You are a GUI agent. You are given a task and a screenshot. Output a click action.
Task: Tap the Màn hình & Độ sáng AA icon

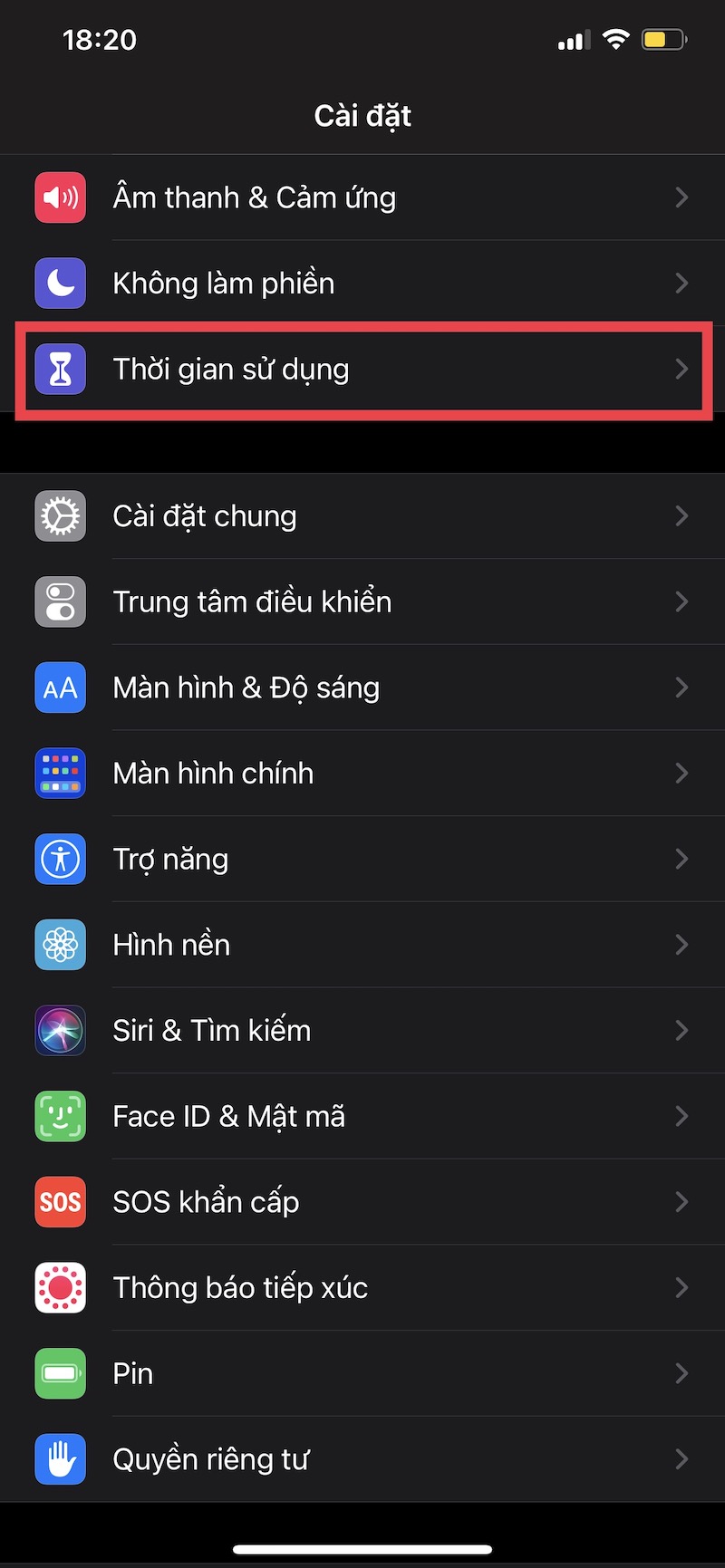[x=60, y=688]
